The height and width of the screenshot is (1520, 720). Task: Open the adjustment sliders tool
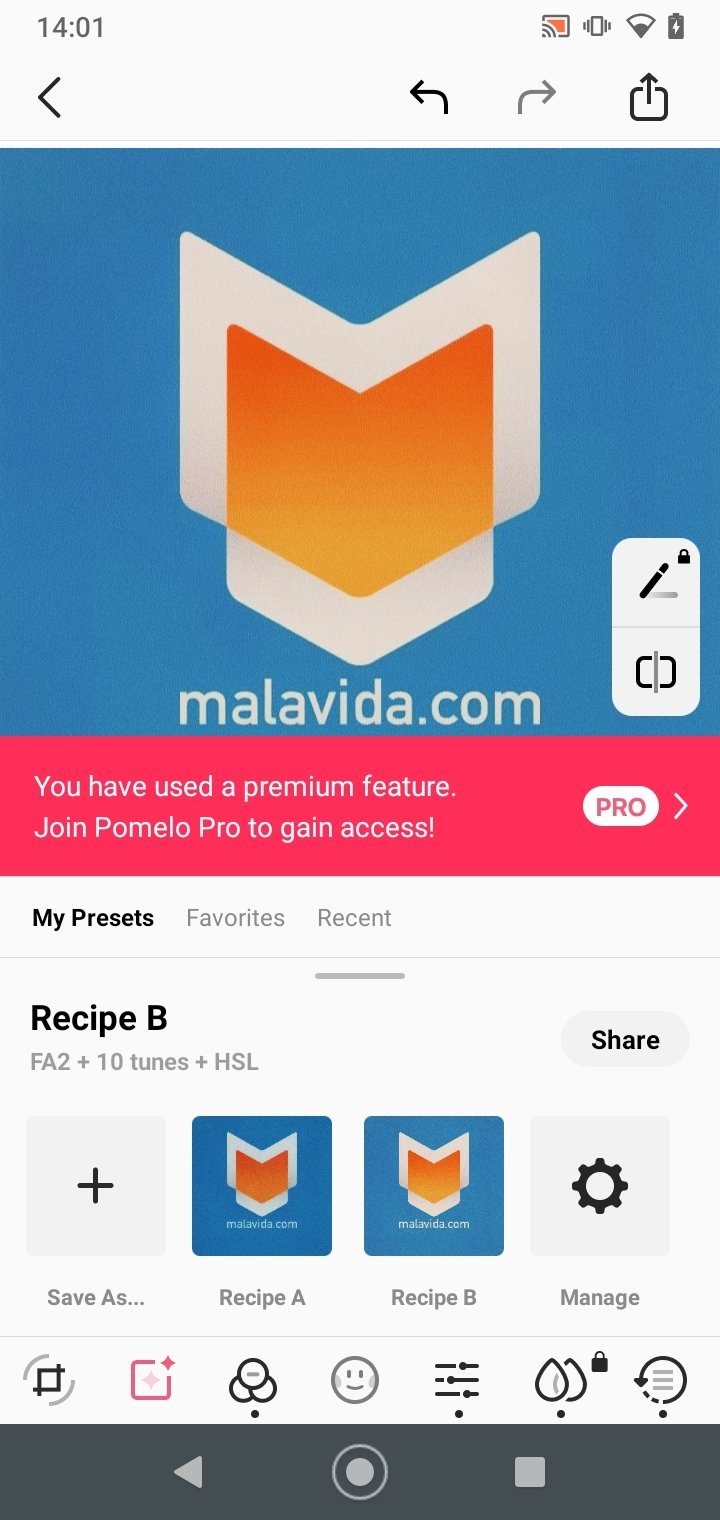pos(457,1381)
